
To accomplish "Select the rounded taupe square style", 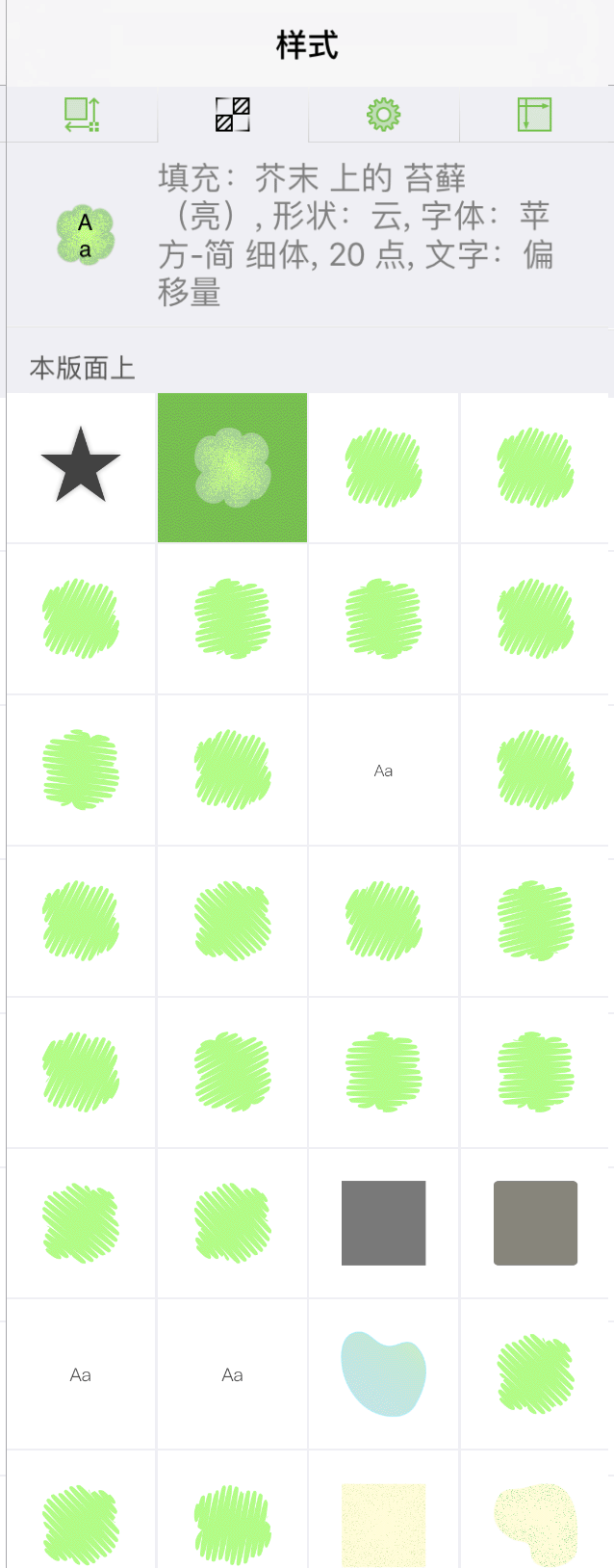I will tap(535, 1222).
